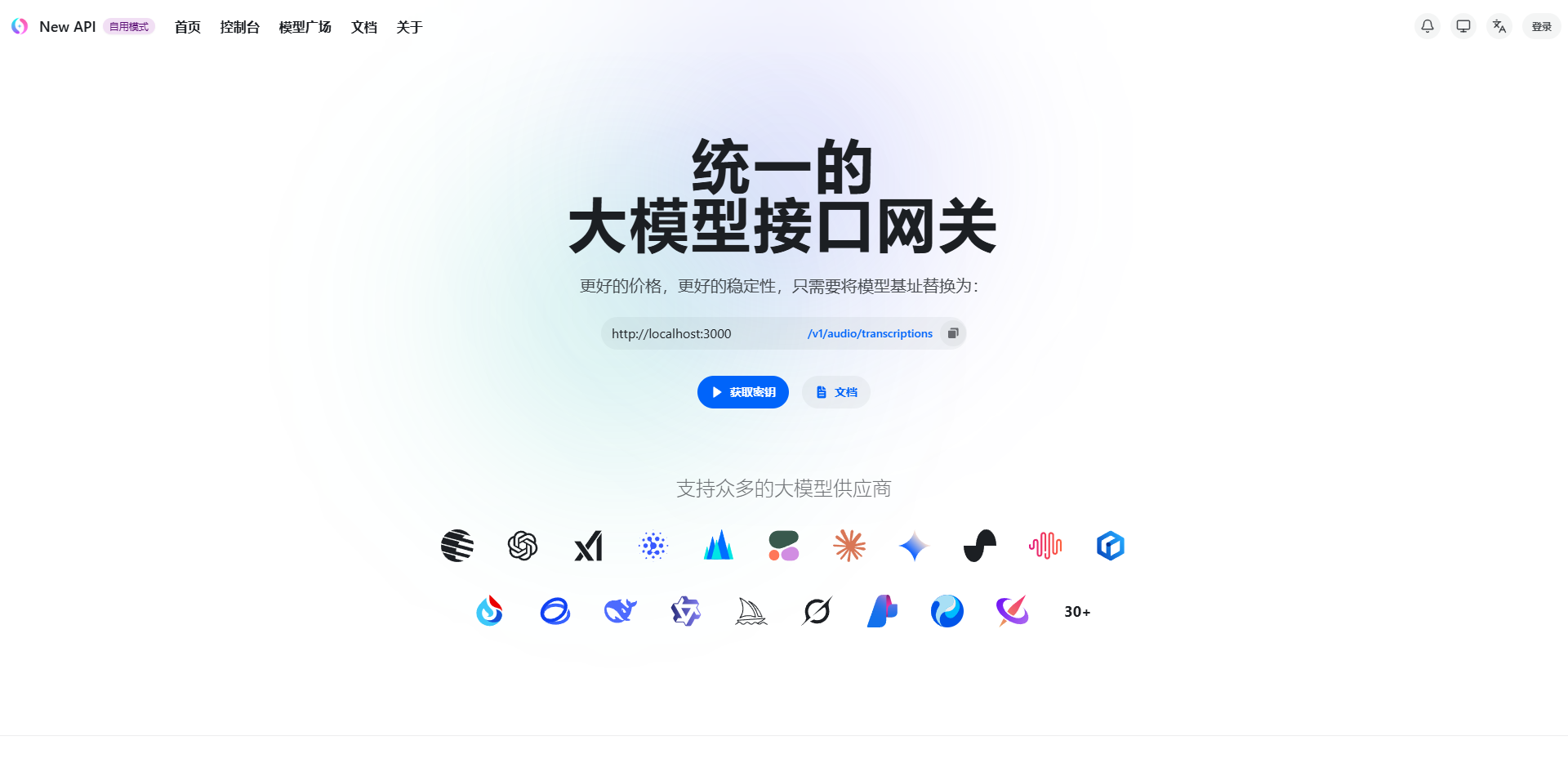Open the notifications bell
Viewport: 1568px width, 772px height.
1427,26
